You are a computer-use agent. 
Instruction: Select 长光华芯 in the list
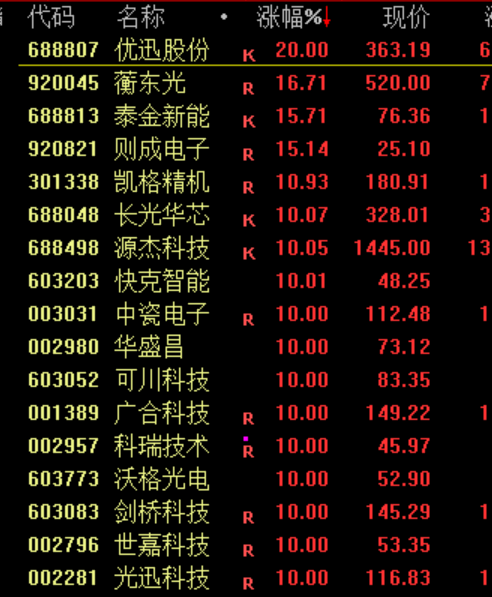255,215
